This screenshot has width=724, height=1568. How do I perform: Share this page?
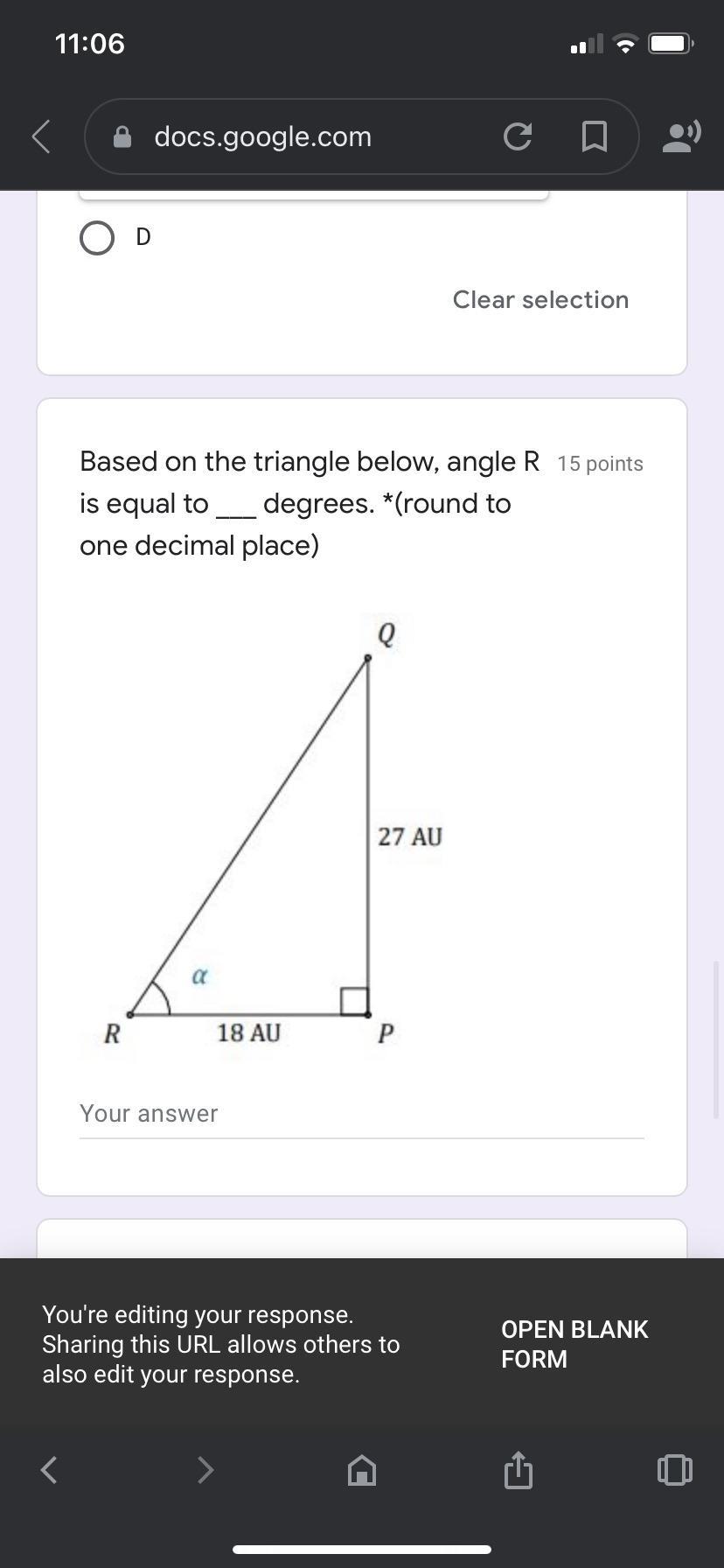click(518, 1469)
